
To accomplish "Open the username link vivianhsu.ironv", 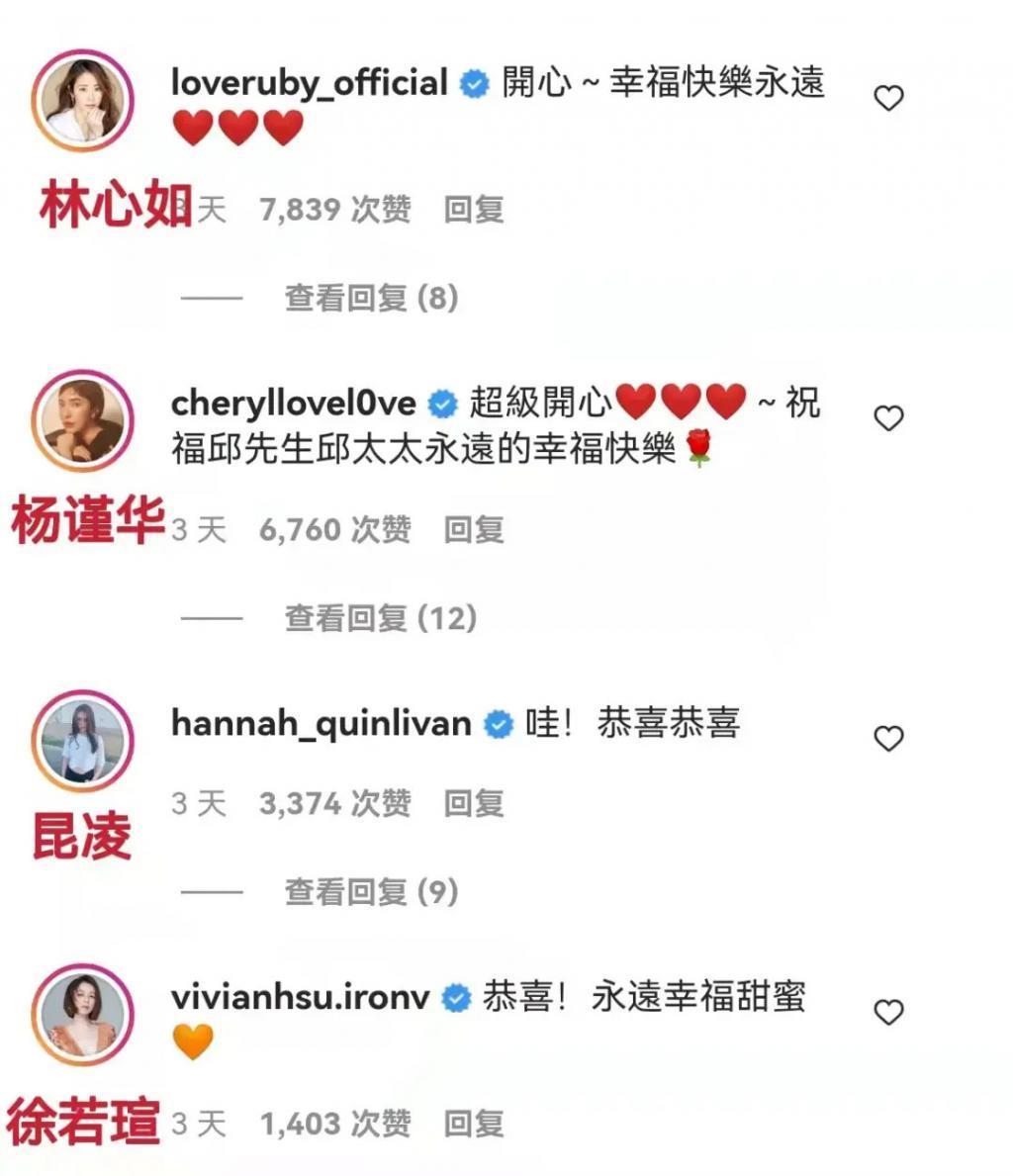I will click(x=300, y=996).
